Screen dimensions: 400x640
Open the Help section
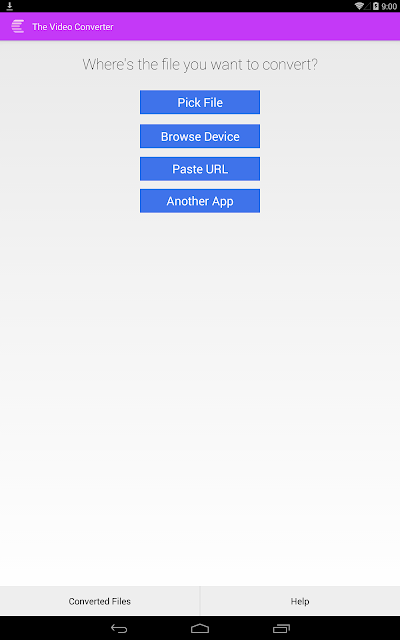click(300, 601)
